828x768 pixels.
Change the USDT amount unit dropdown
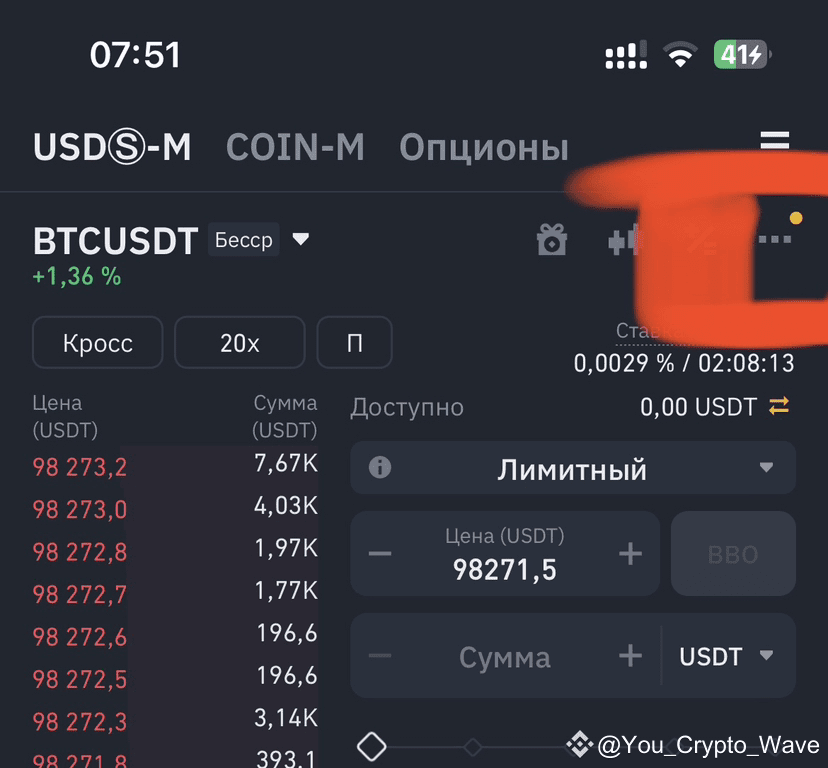[727, 656]
